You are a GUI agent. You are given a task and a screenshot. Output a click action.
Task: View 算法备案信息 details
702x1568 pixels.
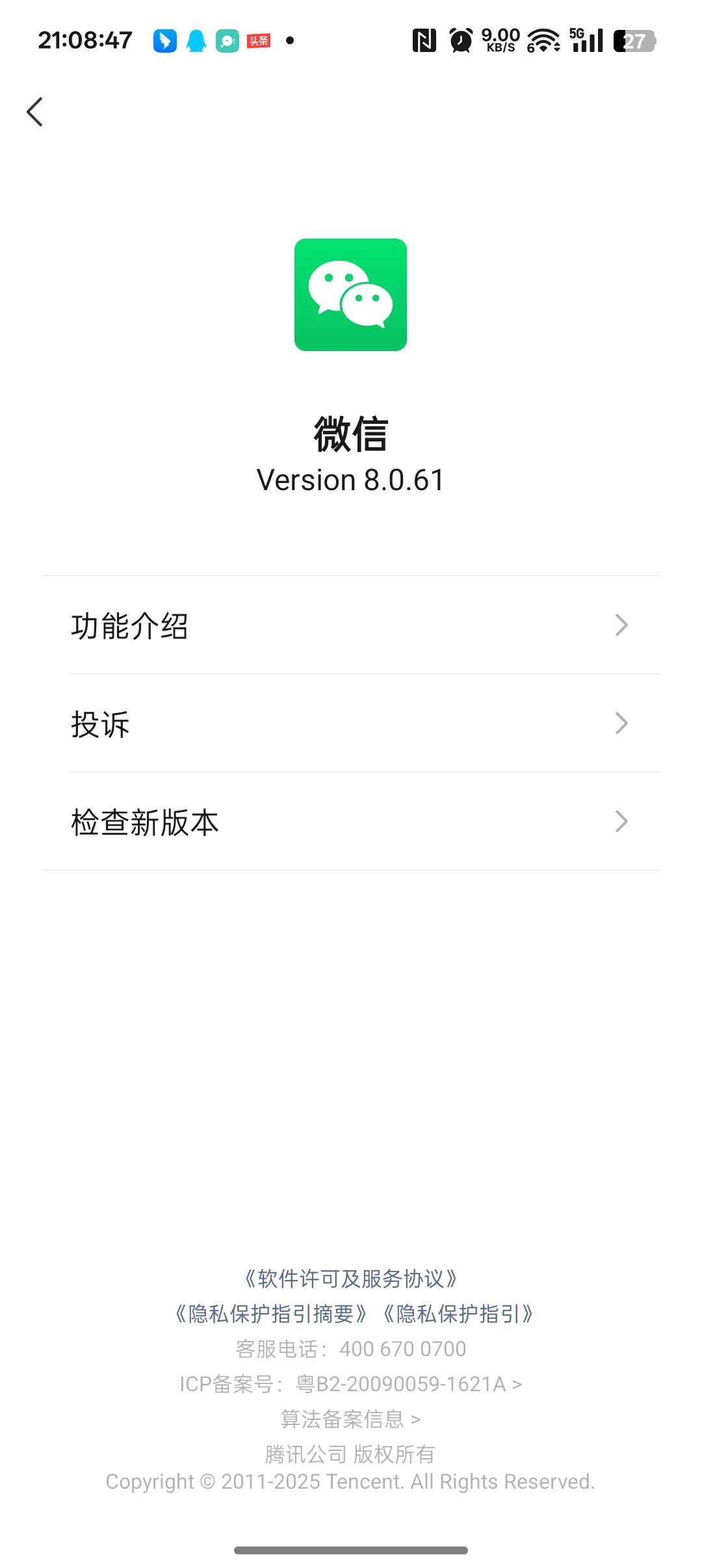click(x=350, y=1419)
